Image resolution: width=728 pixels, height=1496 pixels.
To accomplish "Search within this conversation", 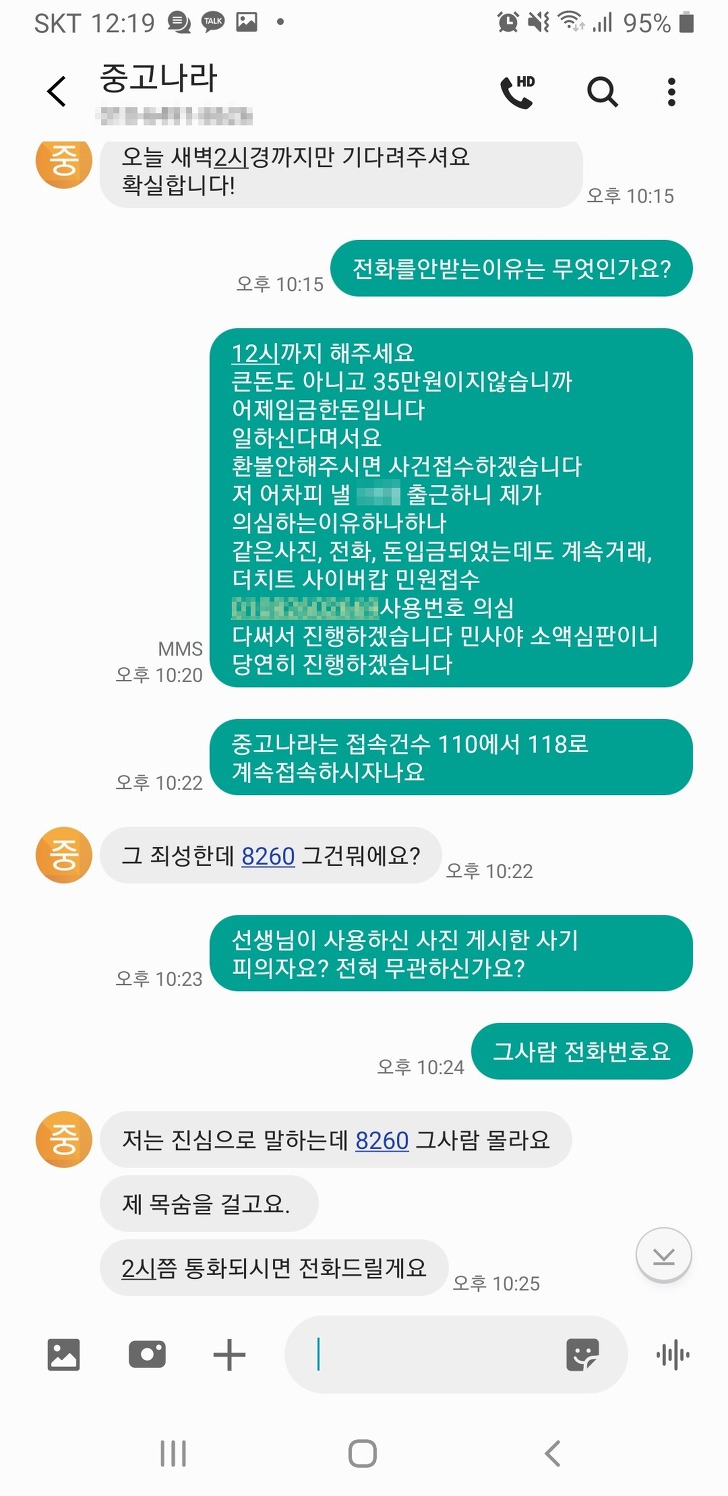I will click(x=602, y=92).
